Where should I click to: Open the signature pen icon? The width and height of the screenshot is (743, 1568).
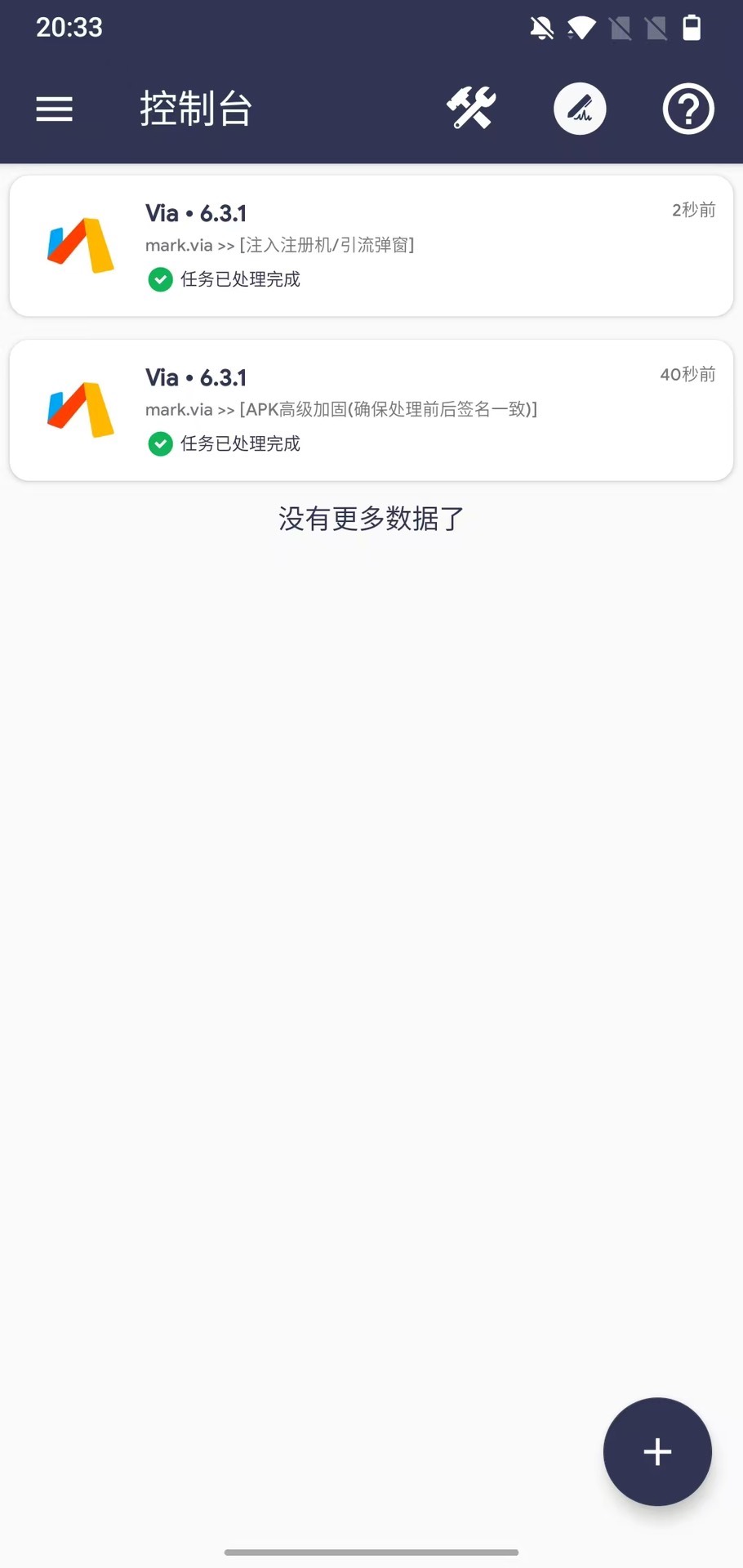click(x=580, y=109)
